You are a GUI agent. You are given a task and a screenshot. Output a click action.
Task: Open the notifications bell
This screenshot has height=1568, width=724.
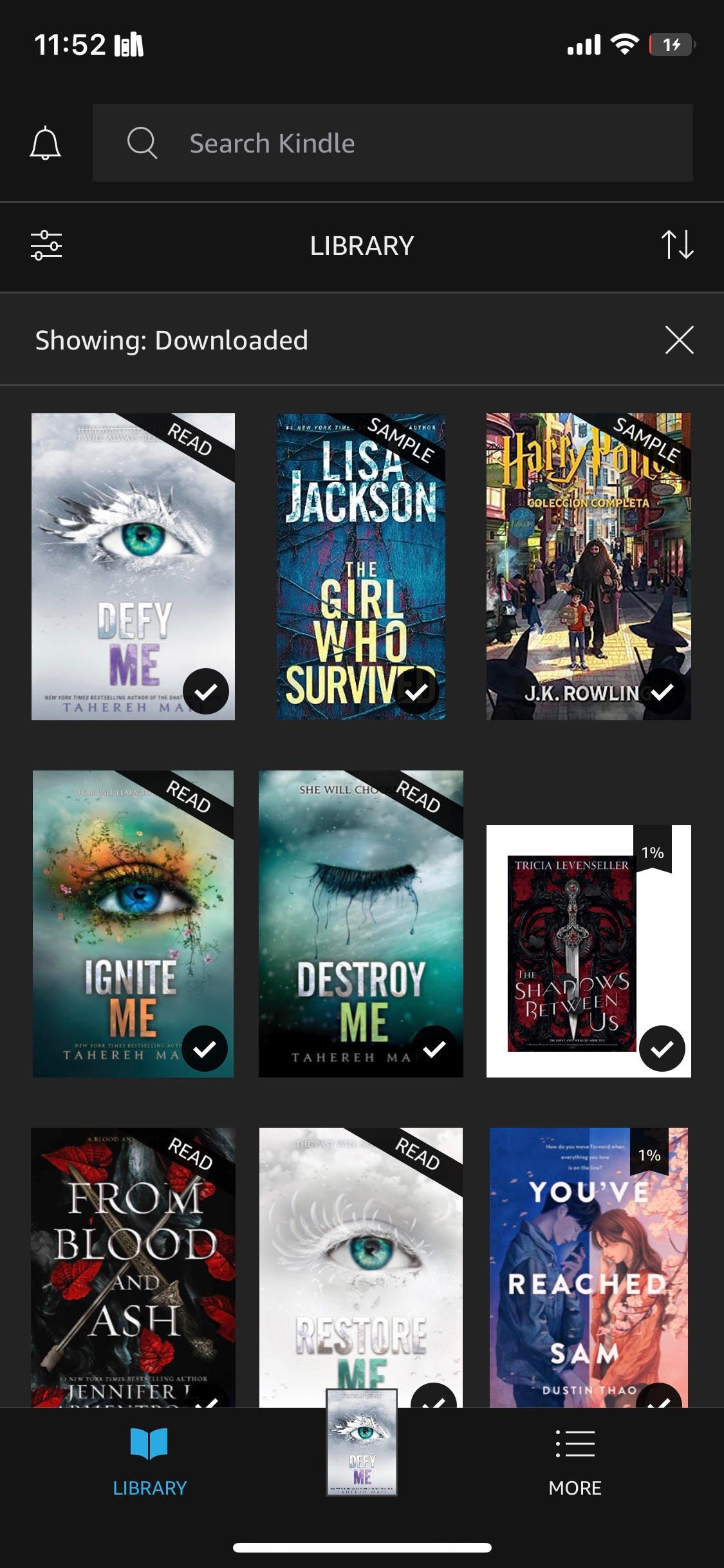point(46,144)
